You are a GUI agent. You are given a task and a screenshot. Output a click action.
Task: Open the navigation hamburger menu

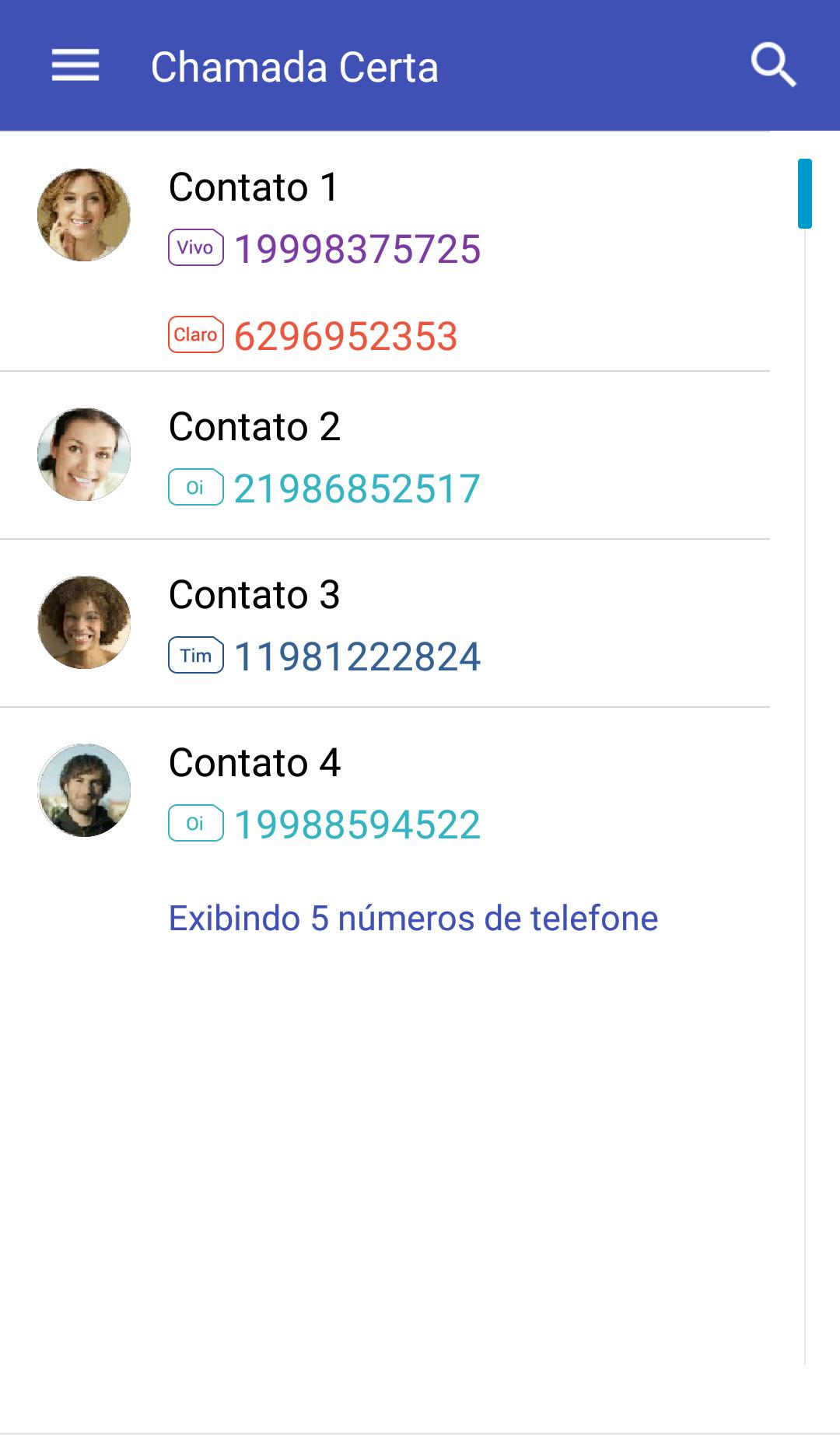tap(74, 67)
